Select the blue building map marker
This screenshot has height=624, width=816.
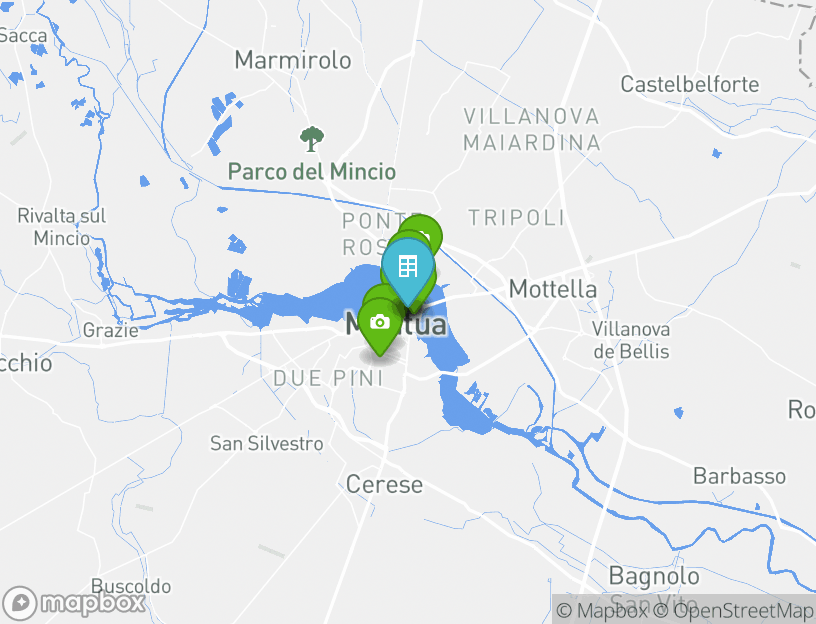[407, 266]
